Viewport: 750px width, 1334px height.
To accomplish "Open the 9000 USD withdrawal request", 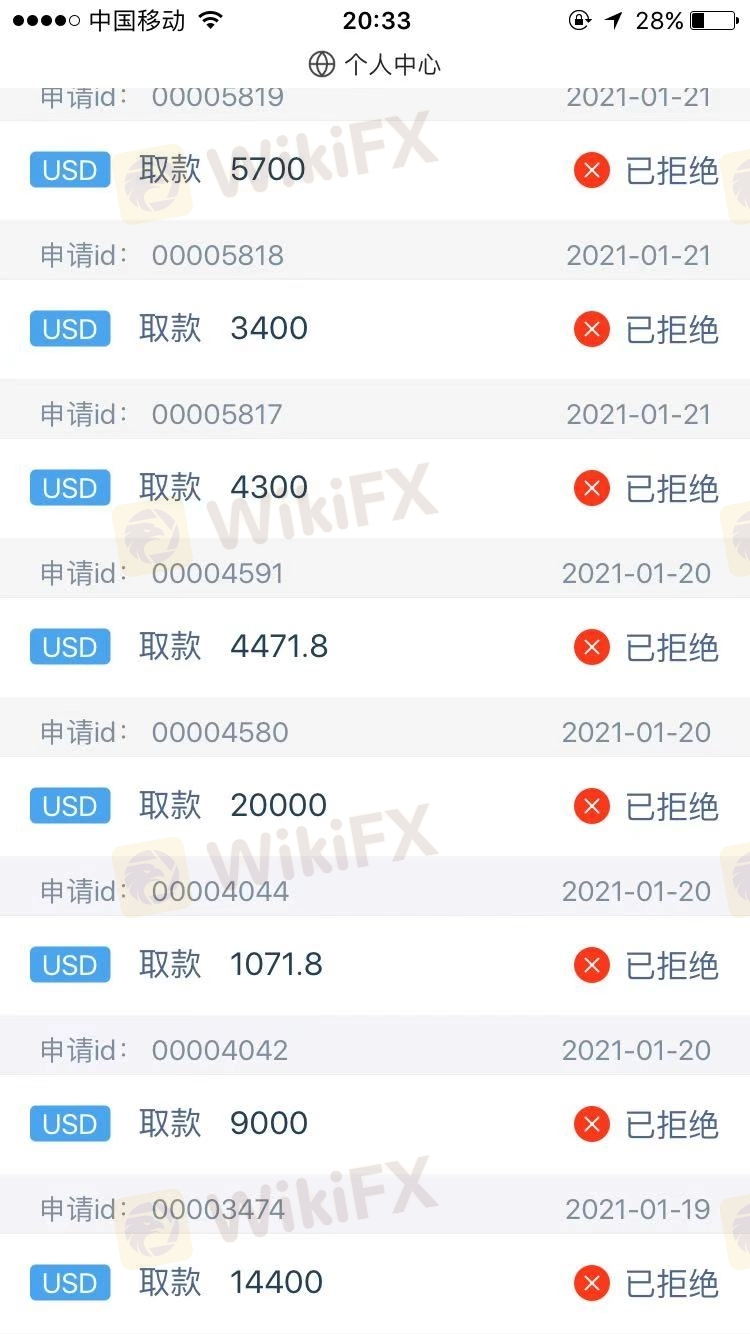I will coord(375,1124).
